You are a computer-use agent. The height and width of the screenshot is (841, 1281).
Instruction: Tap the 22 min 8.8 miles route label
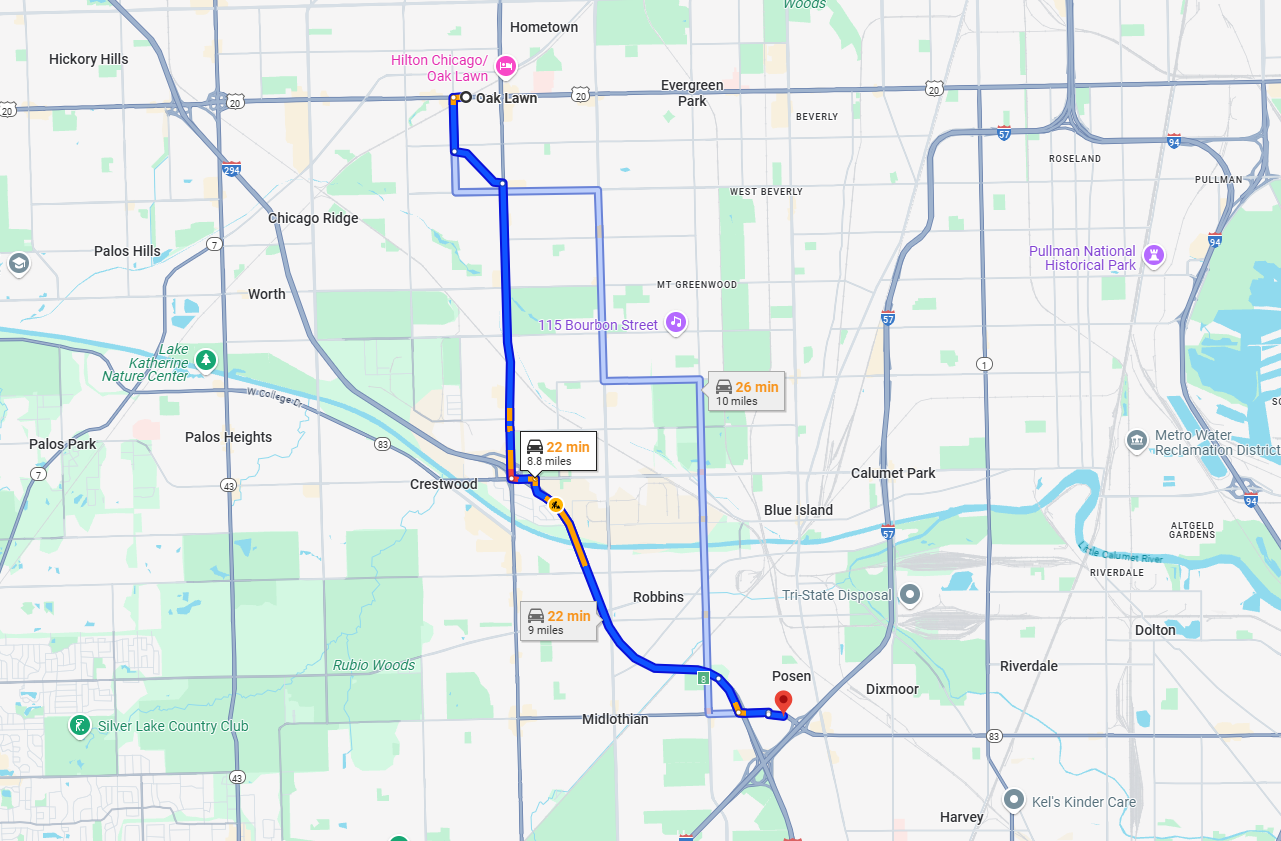click(558, 453)
